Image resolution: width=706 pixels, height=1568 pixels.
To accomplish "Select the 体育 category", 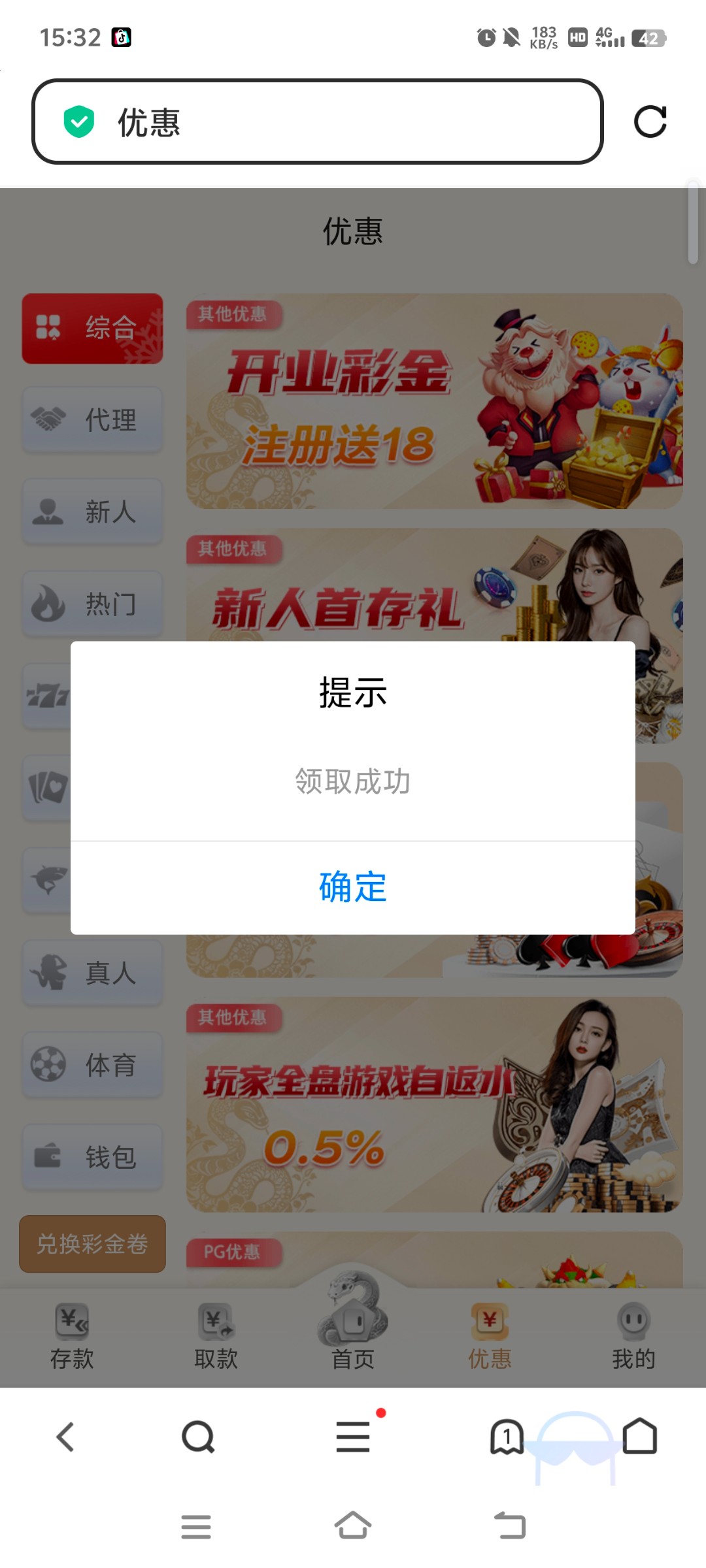I will click(92, 1065).
